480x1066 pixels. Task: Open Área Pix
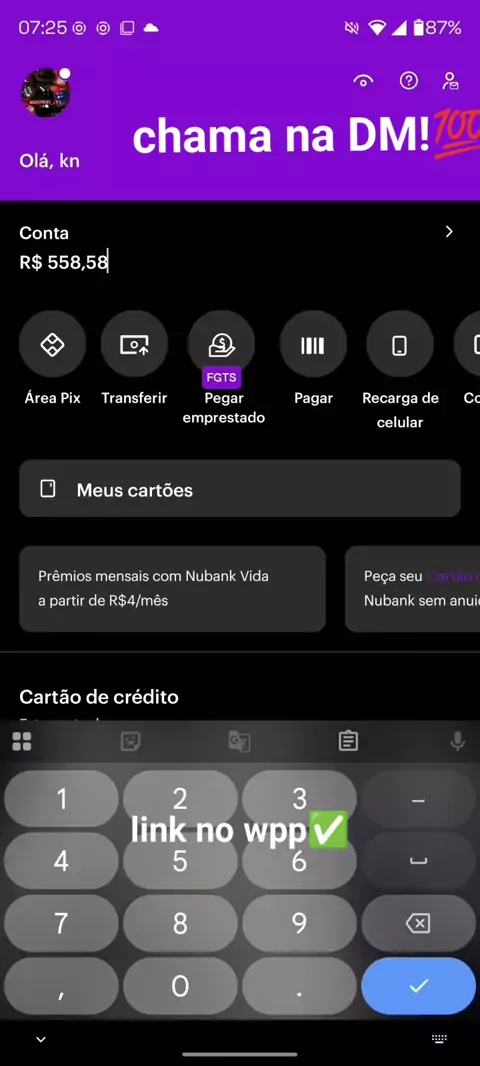click(x=52, y=345)
